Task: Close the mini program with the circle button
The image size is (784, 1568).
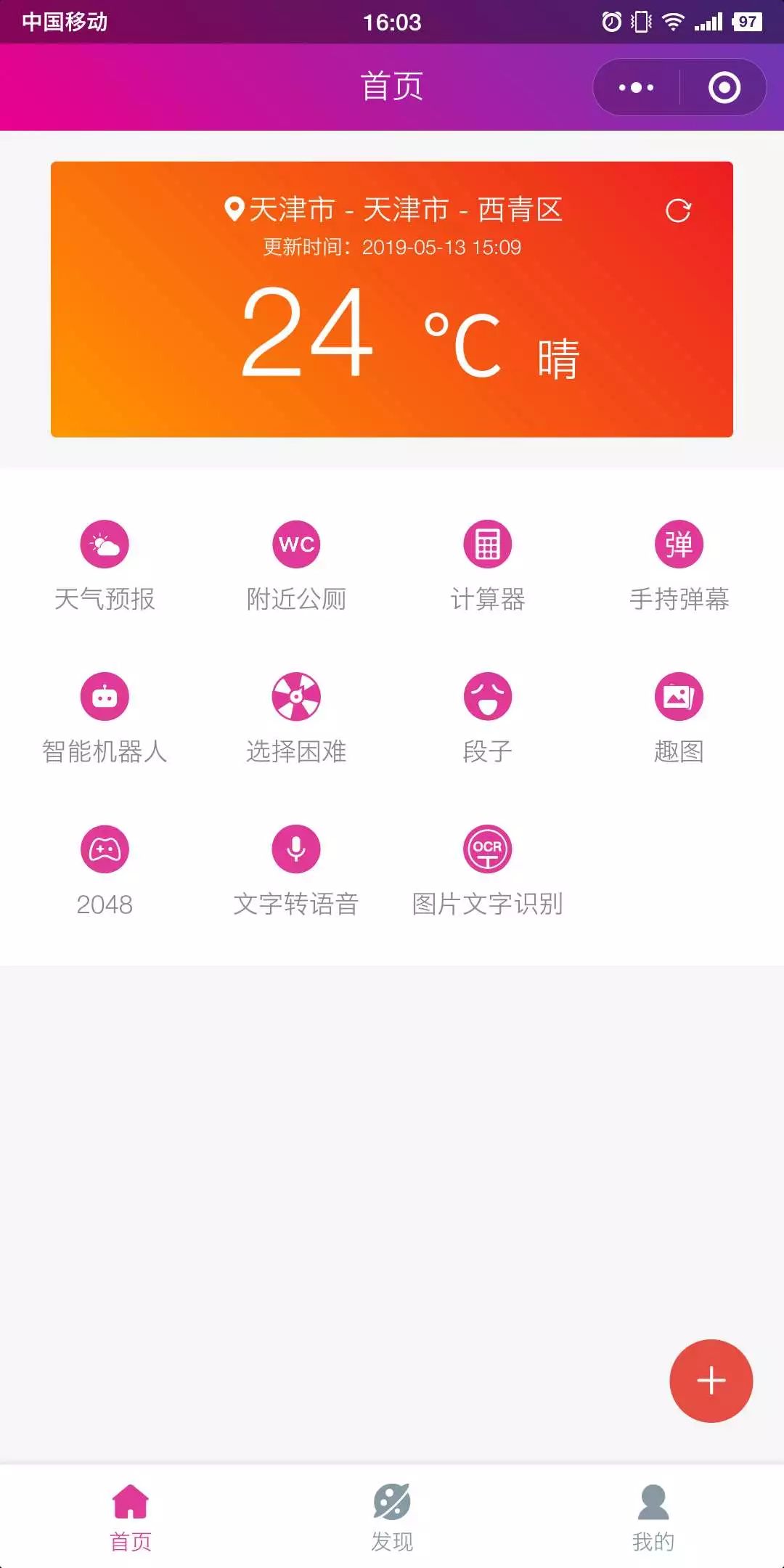Action: click(724, 88)
